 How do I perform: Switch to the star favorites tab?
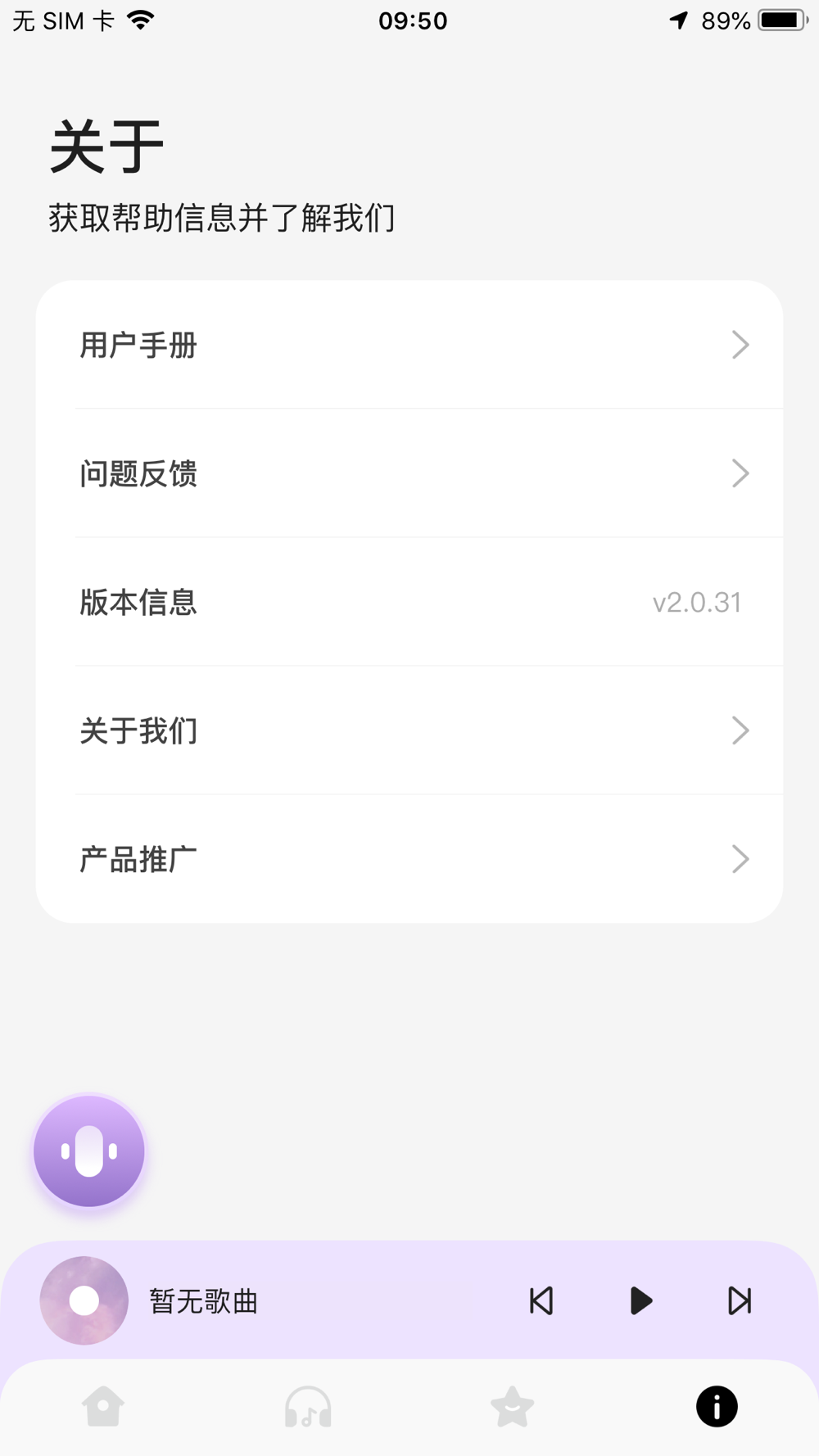pyautogui.click(x=512, y=1407)
